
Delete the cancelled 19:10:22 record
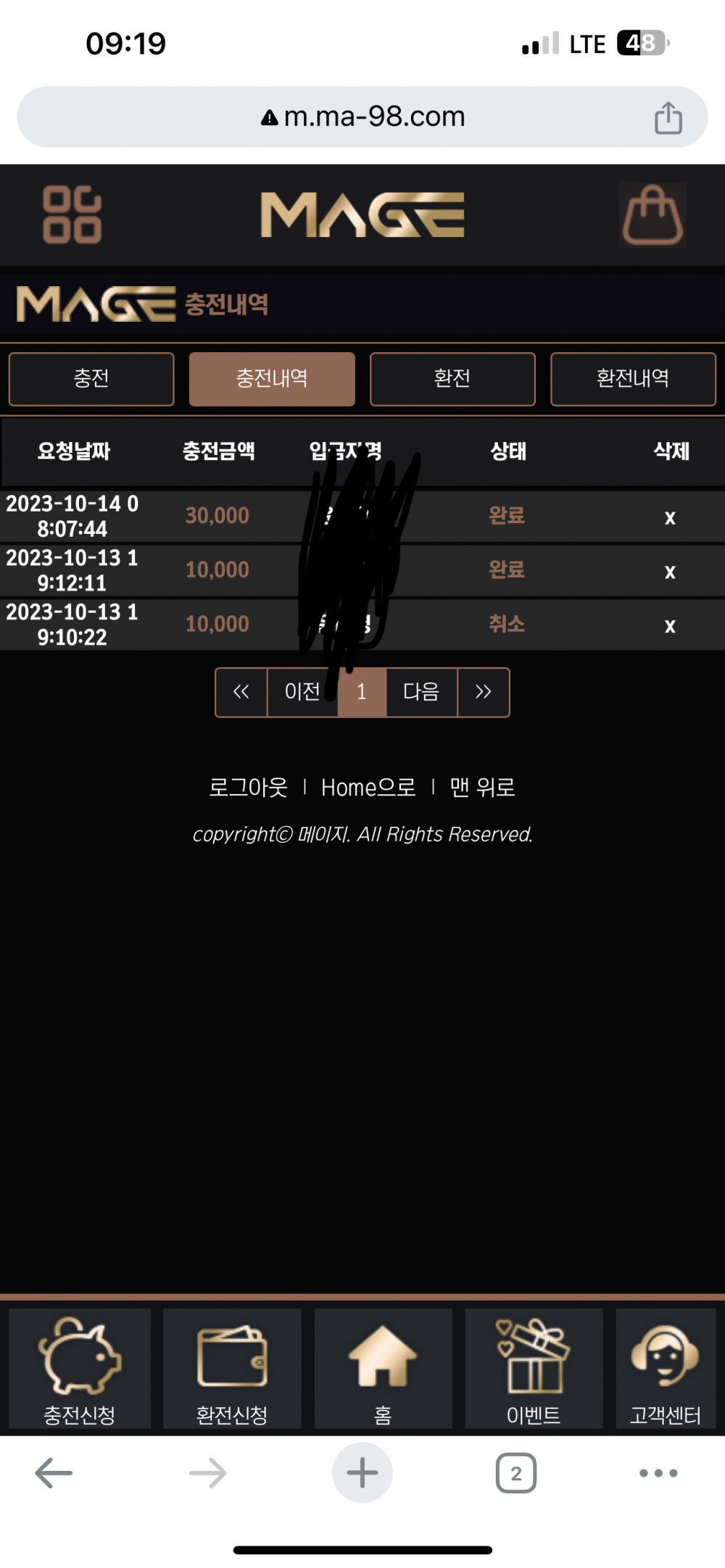[670, 625]
